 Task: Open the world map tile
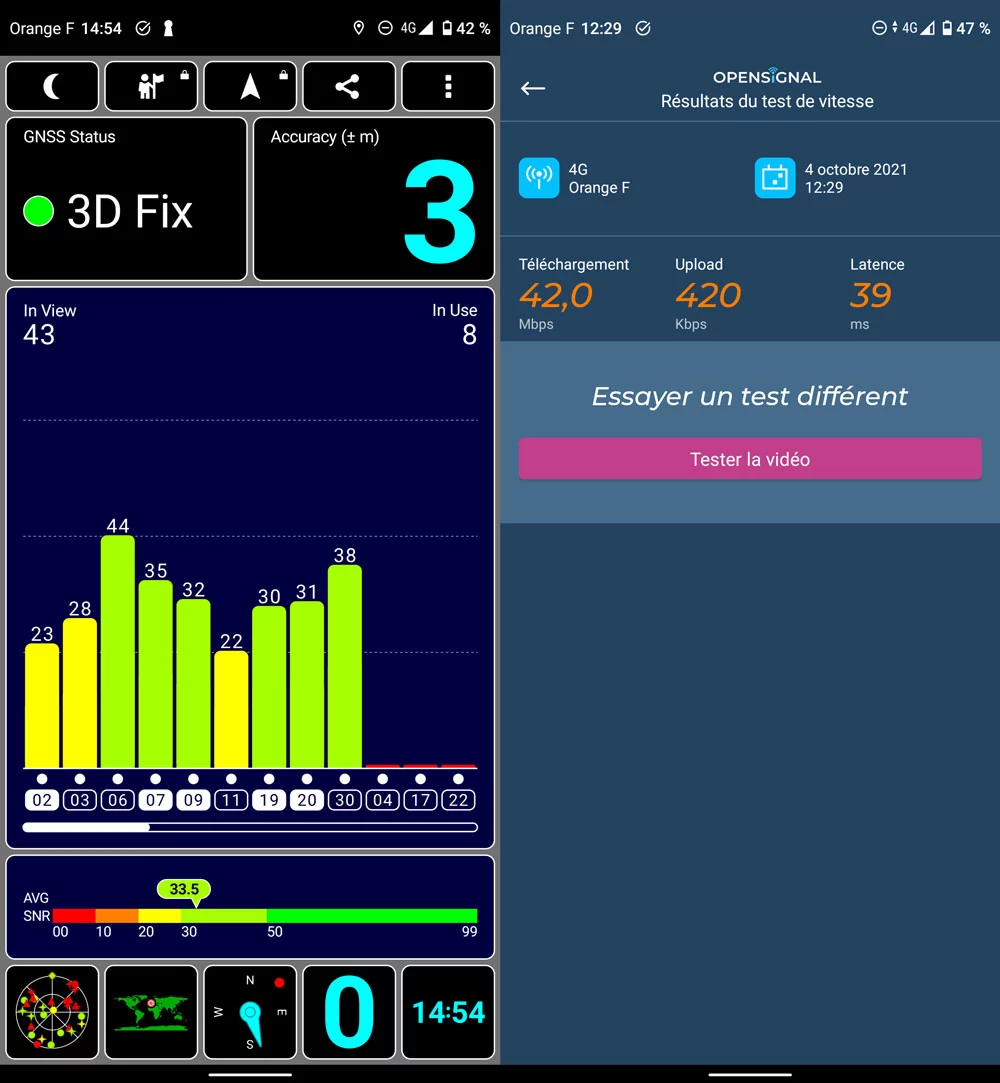[151, 1012]
